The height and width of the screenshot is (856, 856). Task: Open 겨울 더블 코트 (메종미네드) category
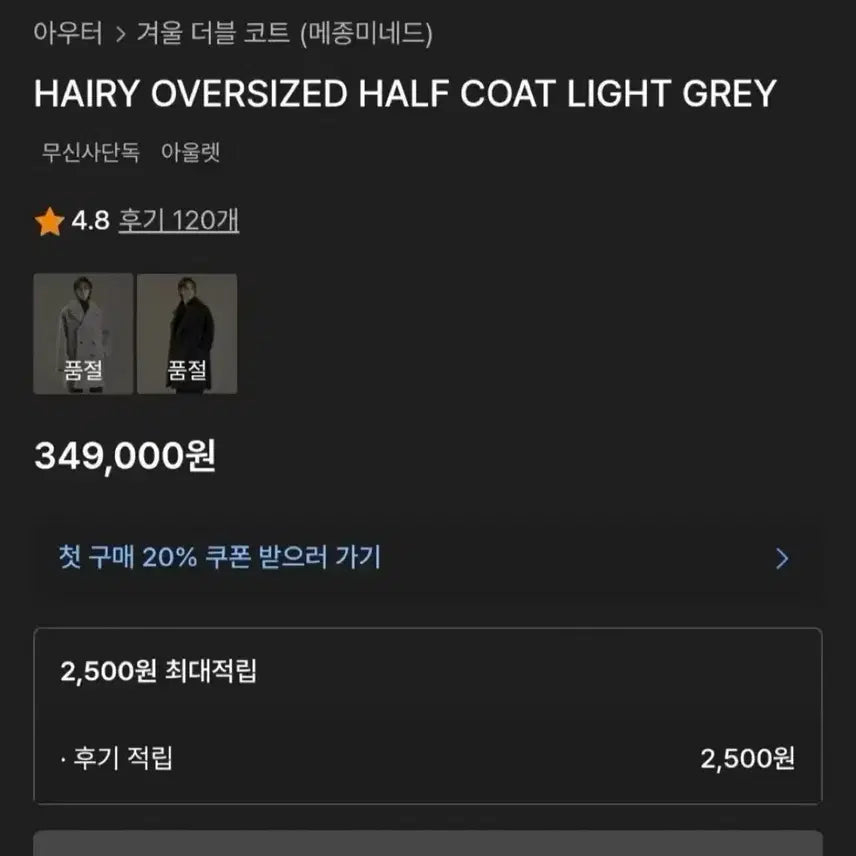(285, 34)
